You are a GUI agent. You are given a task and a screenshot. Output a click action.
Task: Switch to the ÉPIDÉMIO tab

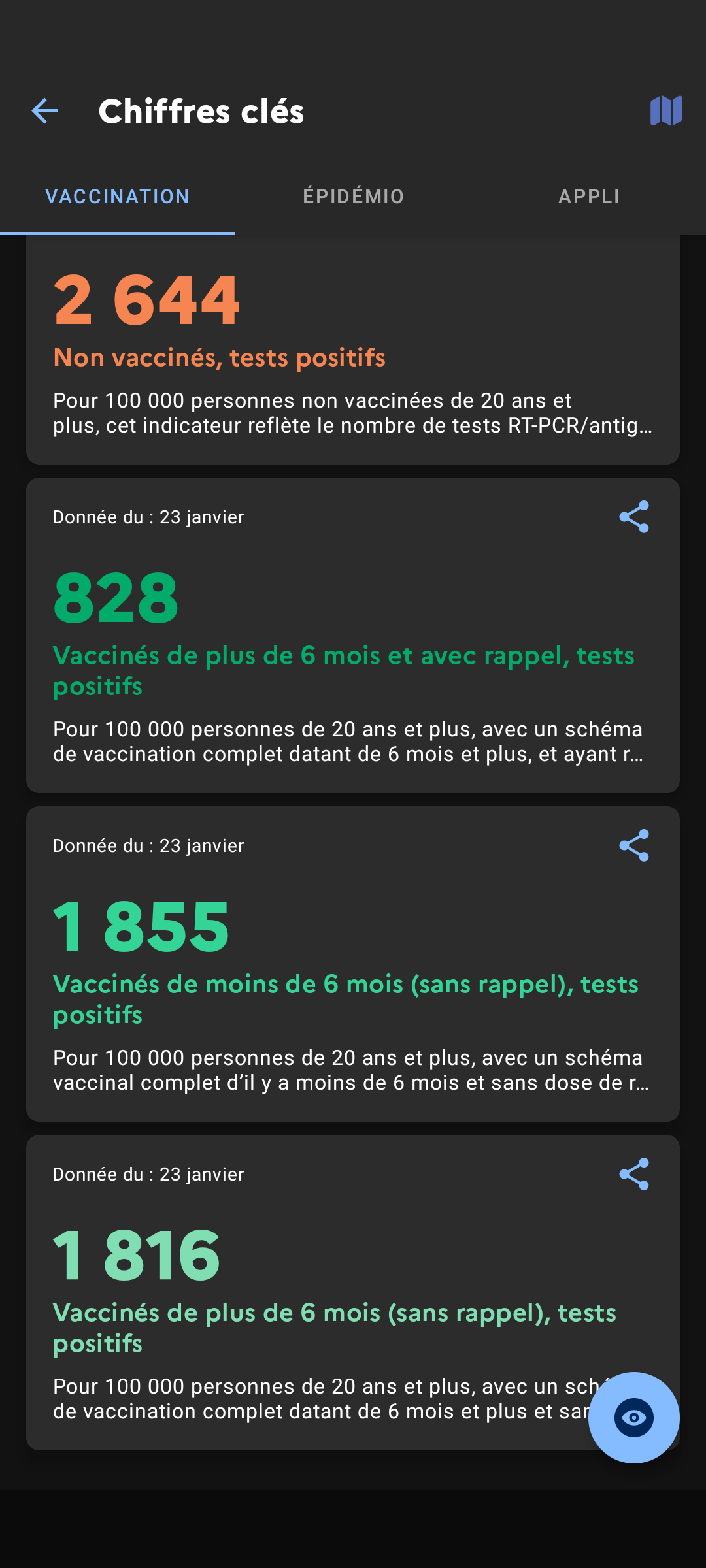click(353, 196)
